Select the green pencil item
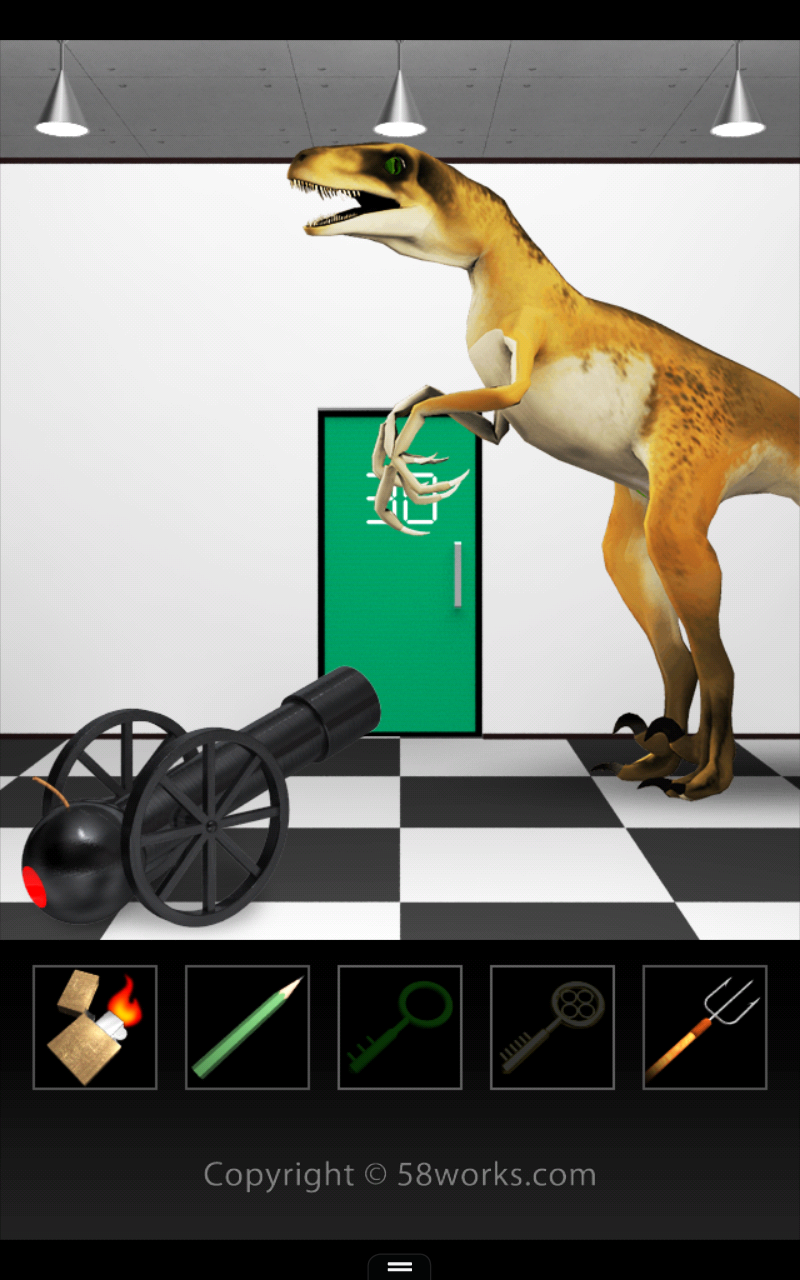800x1280 pixels. [x=247, y=1027]
